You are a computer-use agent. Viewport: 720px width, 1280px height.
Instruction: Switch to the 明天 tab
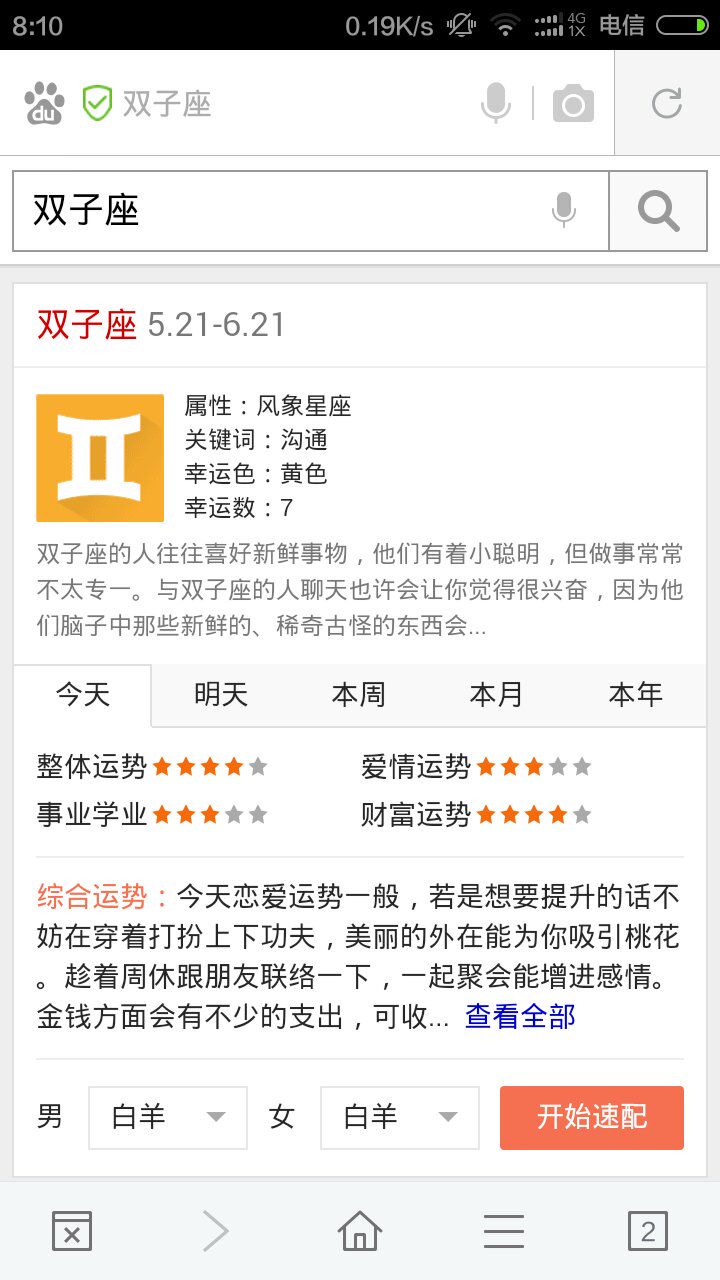pyautogui.click(x=221, y=695)
